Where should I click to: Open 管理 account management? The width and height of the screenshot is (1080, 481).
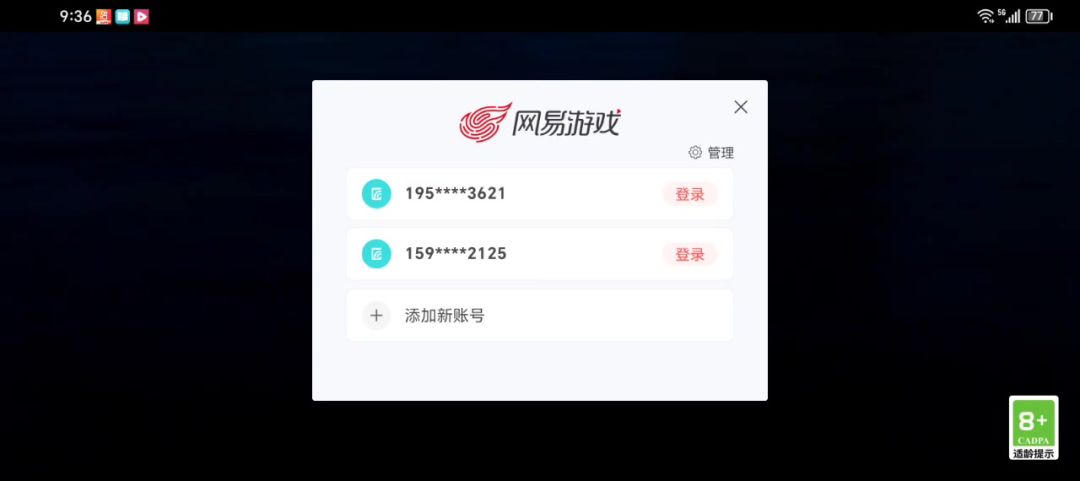pos(711,153)
